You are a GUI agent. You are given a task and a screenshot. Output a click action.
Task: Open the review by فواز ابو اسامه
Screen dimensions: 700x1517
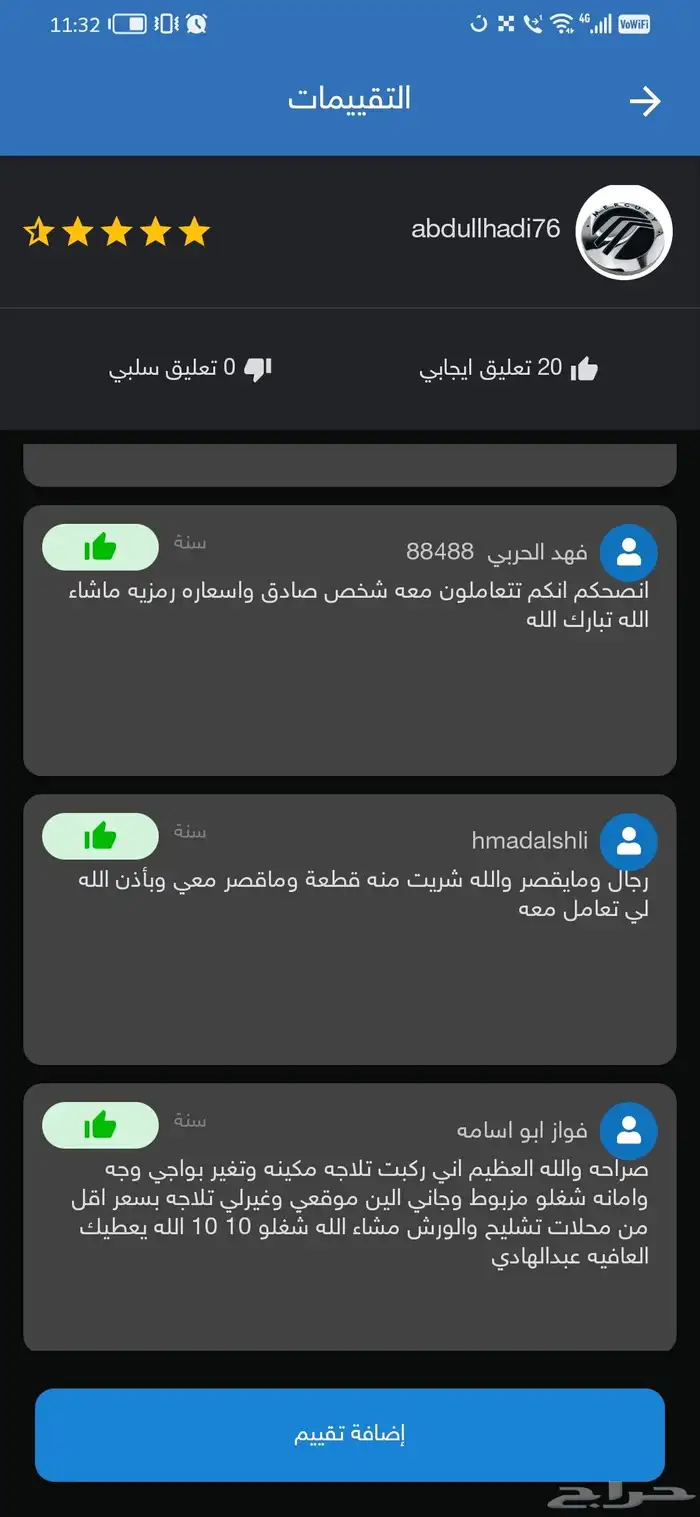[350, 1216]
